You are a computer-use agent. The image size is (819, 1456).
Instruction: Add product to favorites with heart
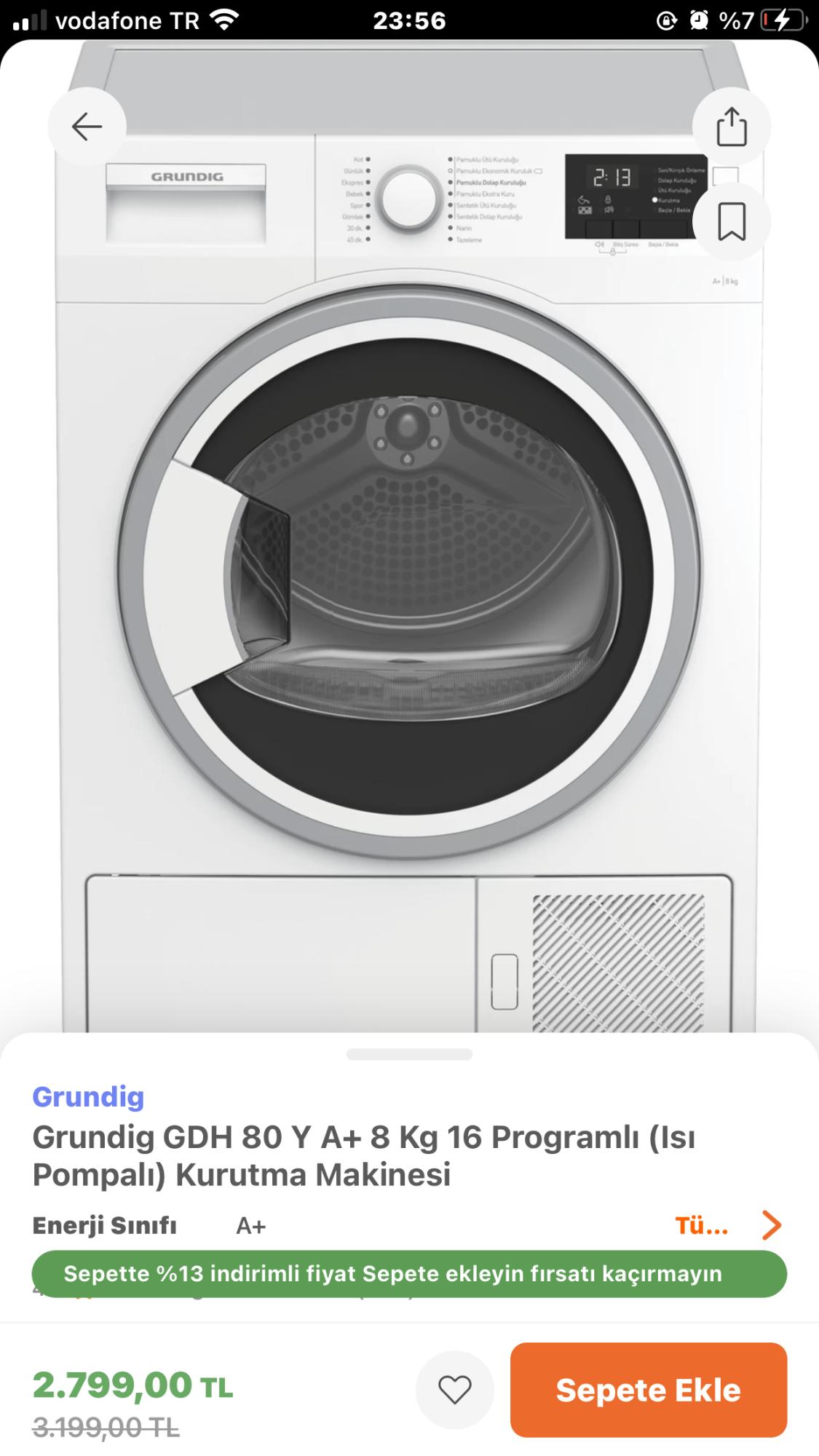point(455,1390)
